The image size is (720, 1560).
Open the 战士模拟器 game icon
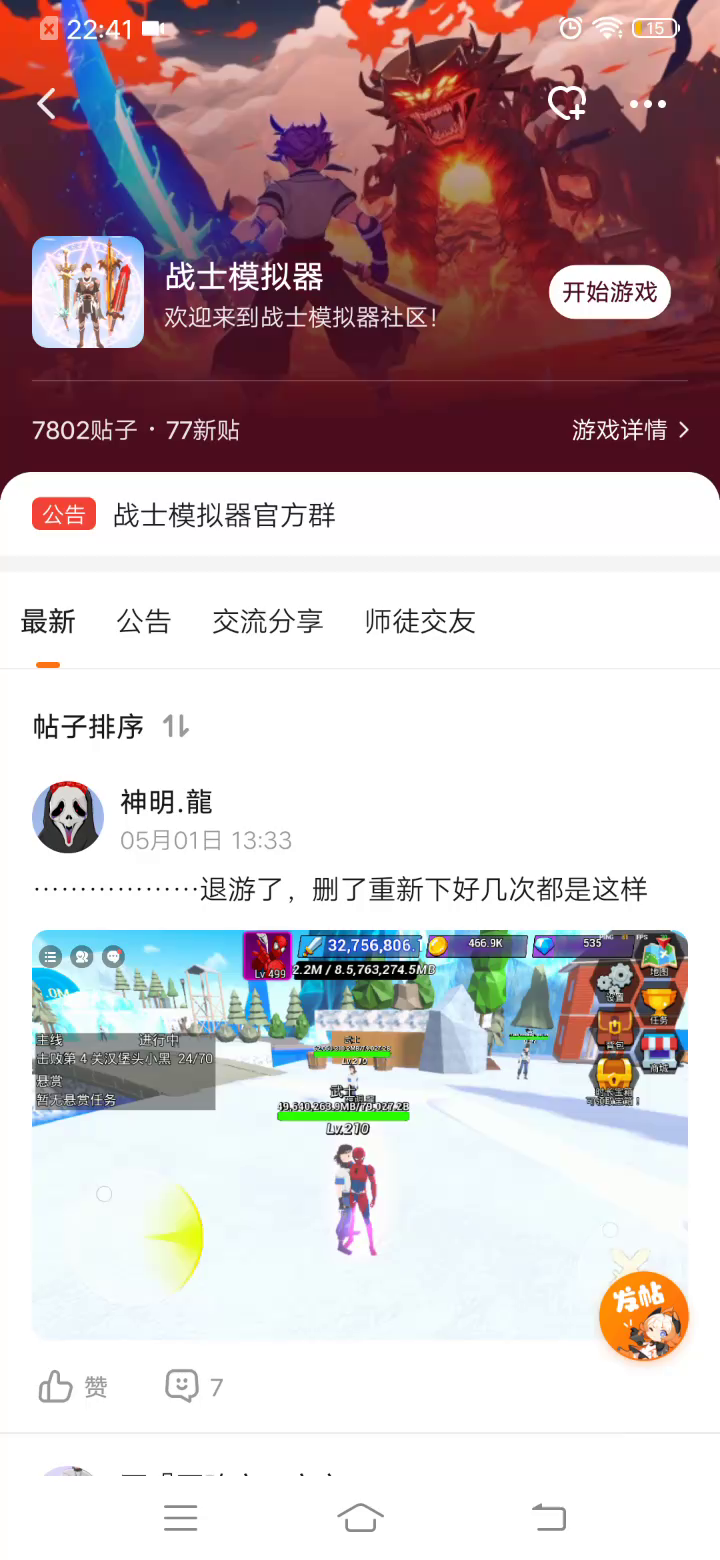pyautogui.click(x=88, y=292)
